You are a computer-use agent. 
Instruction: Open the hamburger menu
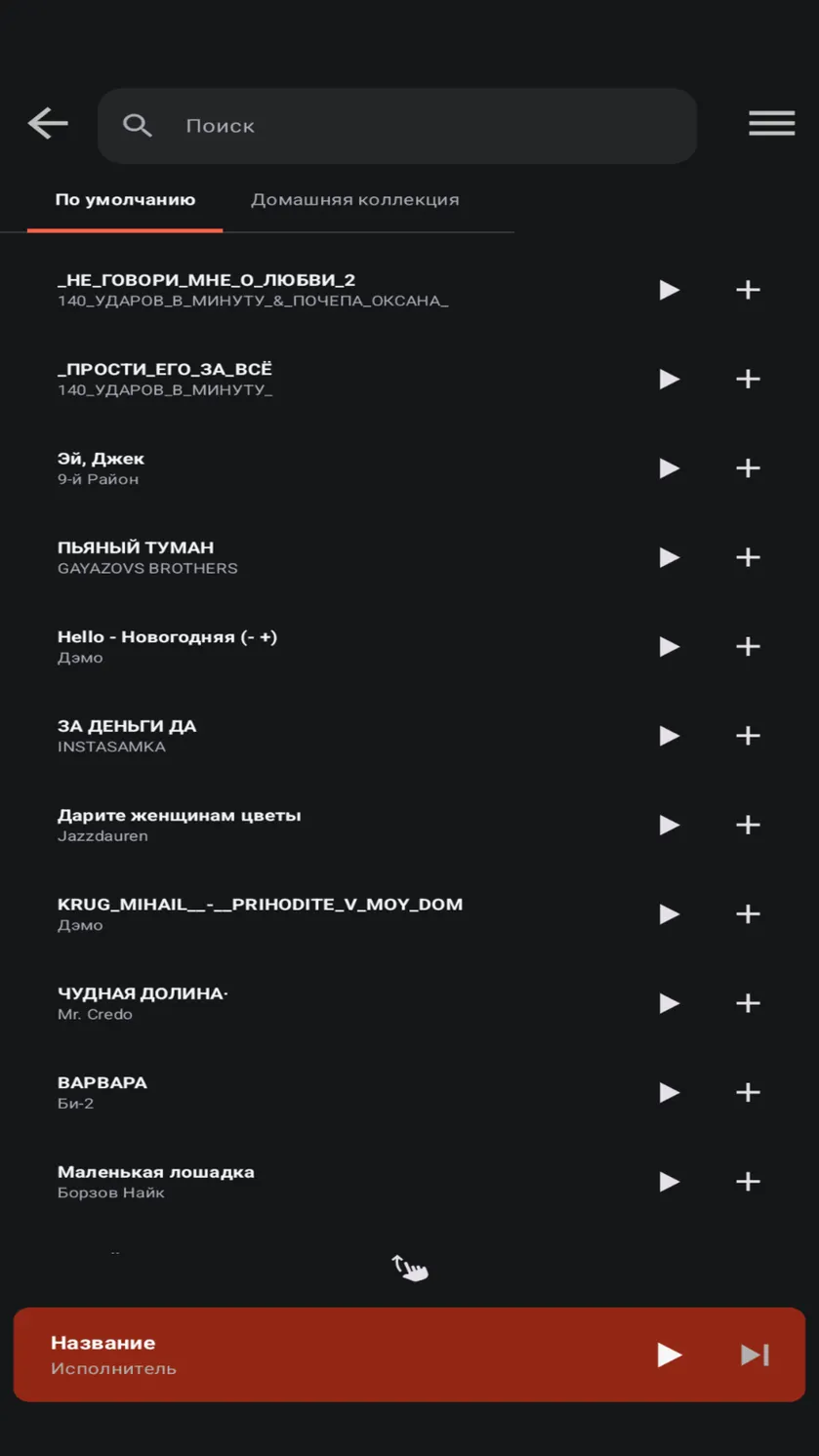[771, 123]
